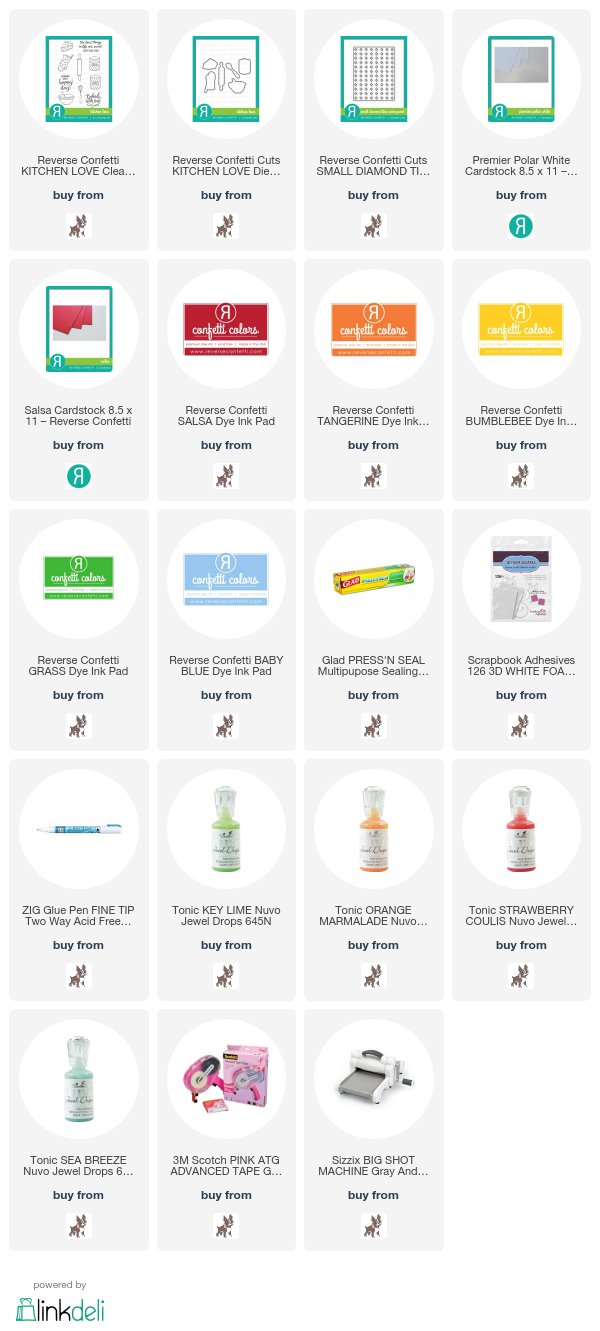The height and width of the screenshot is (1331, 600).
Task: Open the 3M Scotch Pink ATG tape gun
Action: click(226, 1130)
